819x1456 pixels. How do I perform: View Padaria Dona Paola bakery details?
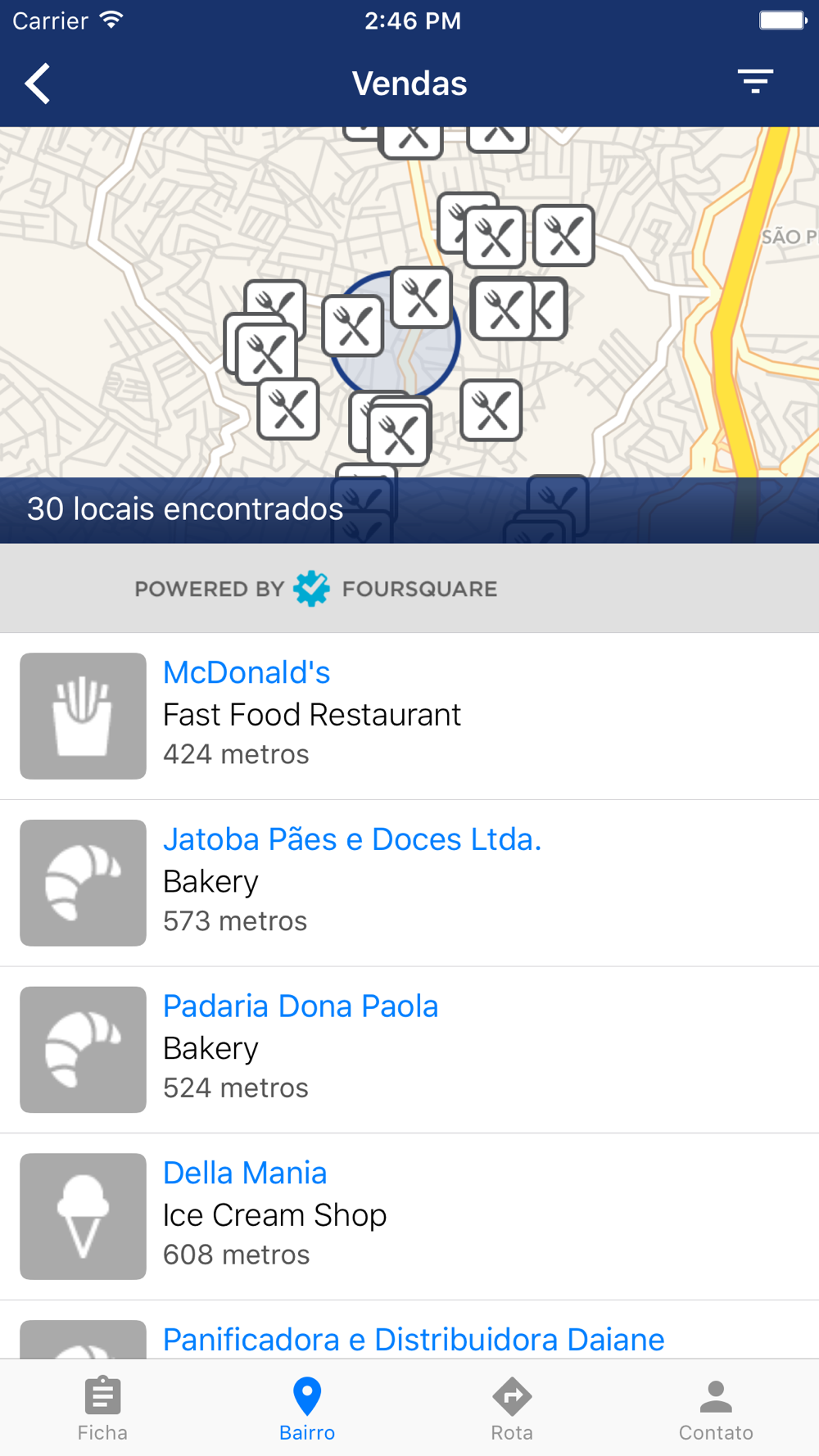[x=409, y=1050]
